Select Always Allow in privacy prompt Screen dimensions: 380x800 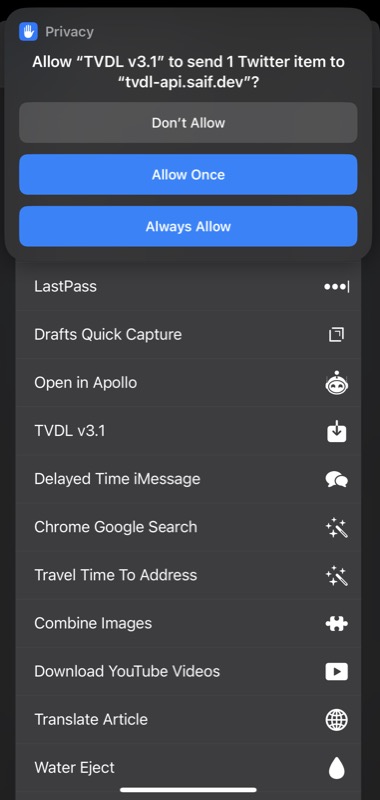[188, 227]
